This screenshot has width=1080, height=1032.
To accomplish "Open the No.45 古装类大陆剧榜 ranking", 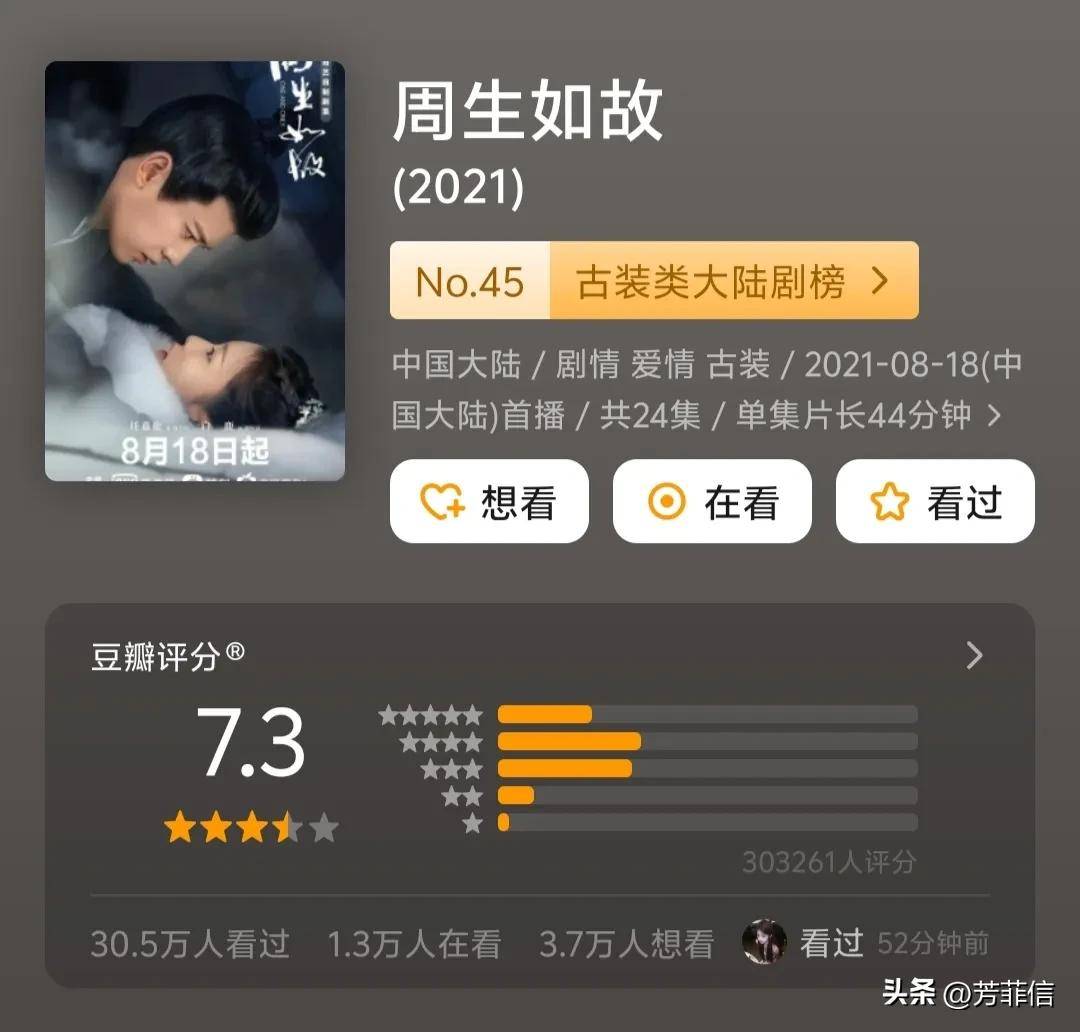I will pos(654,281).
